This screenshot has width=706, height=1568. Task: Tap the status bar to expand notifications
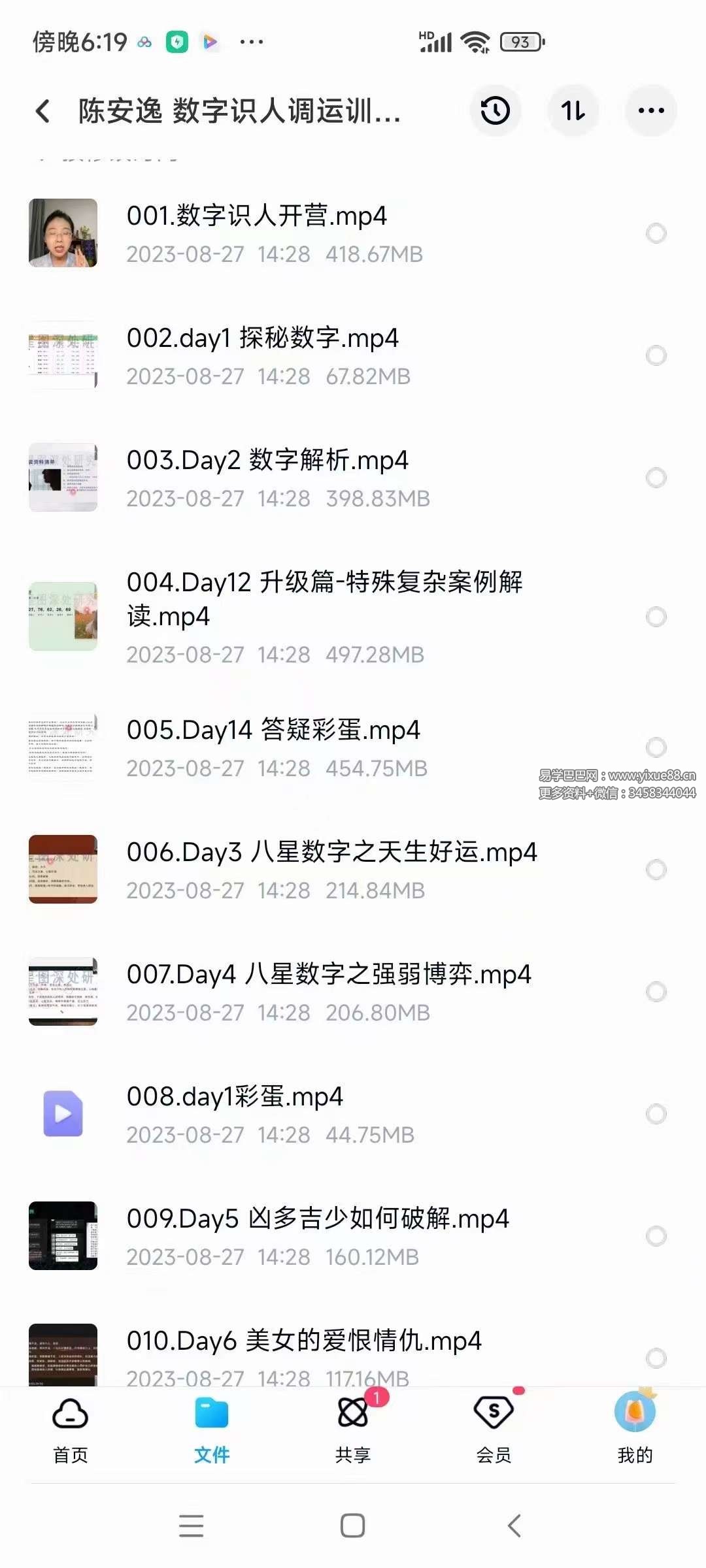353,41
